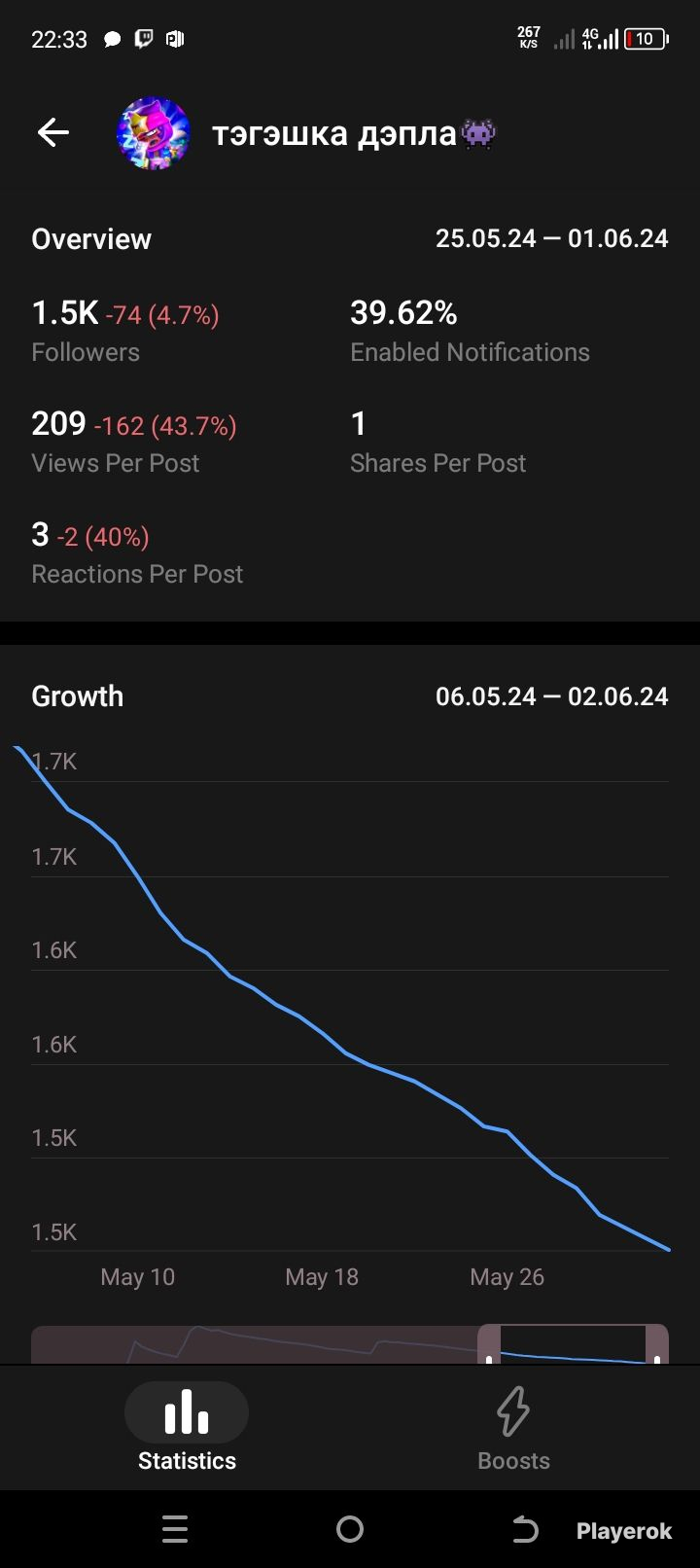Switch to the Boosts tab
This screenshot has height=1568, width=700.
(513, 1429)
